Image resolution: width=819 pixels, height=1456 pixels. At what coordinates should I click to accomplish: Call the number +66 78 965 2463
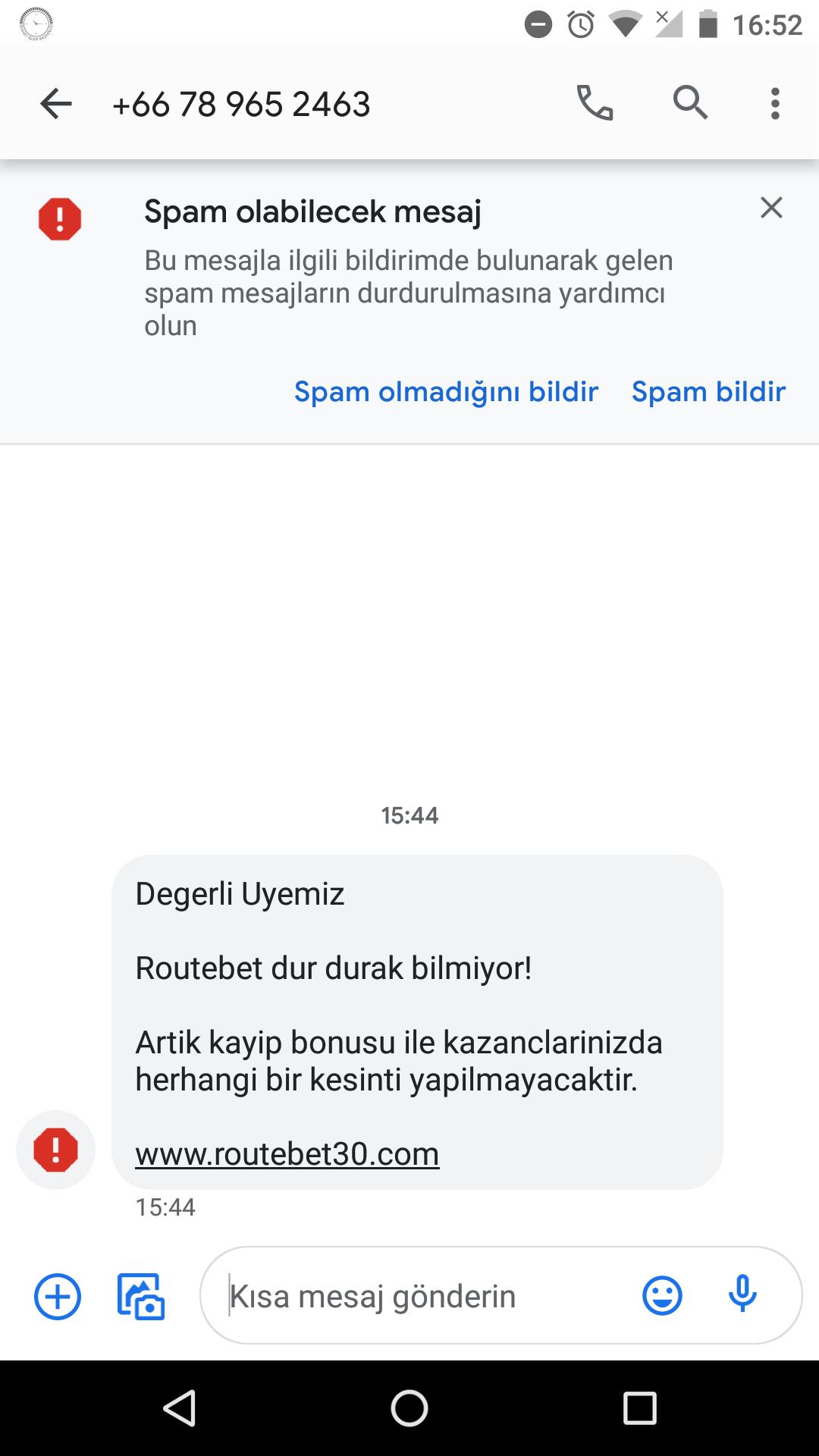pyautogui.click(x=595, y=103)
